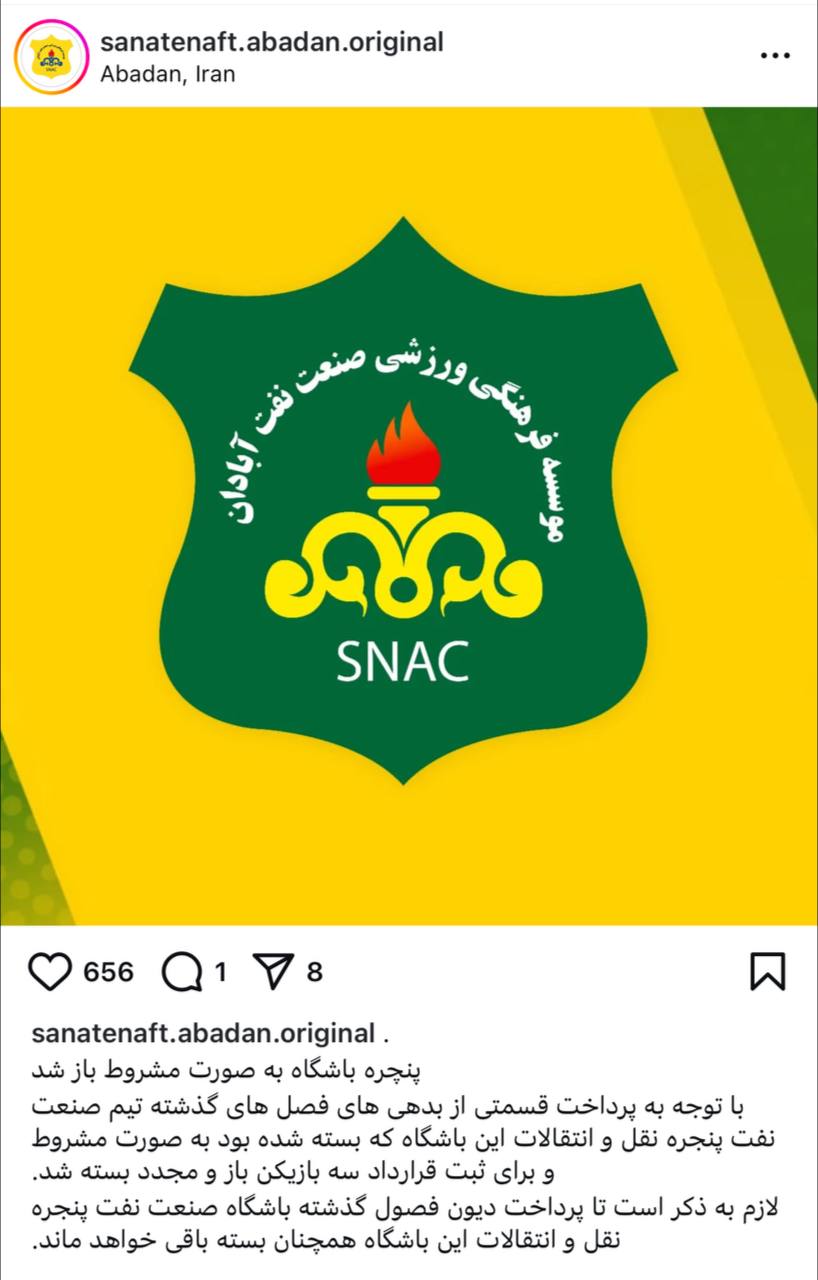Open the post's three-dot options menu

(x=775, y=56)
